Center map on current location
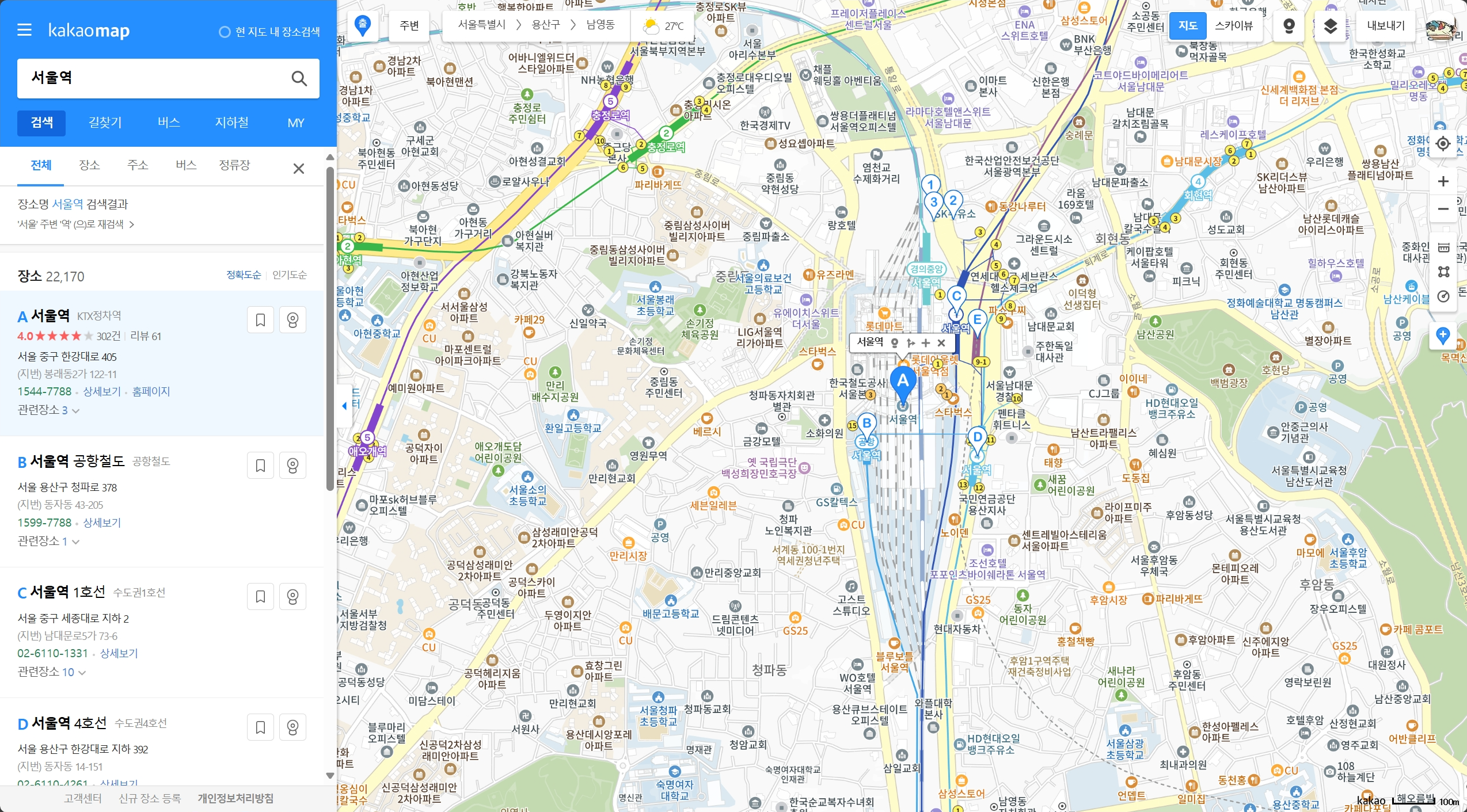The height and width of the screenshot is (812, 1467). click(x=1443, y=144)
